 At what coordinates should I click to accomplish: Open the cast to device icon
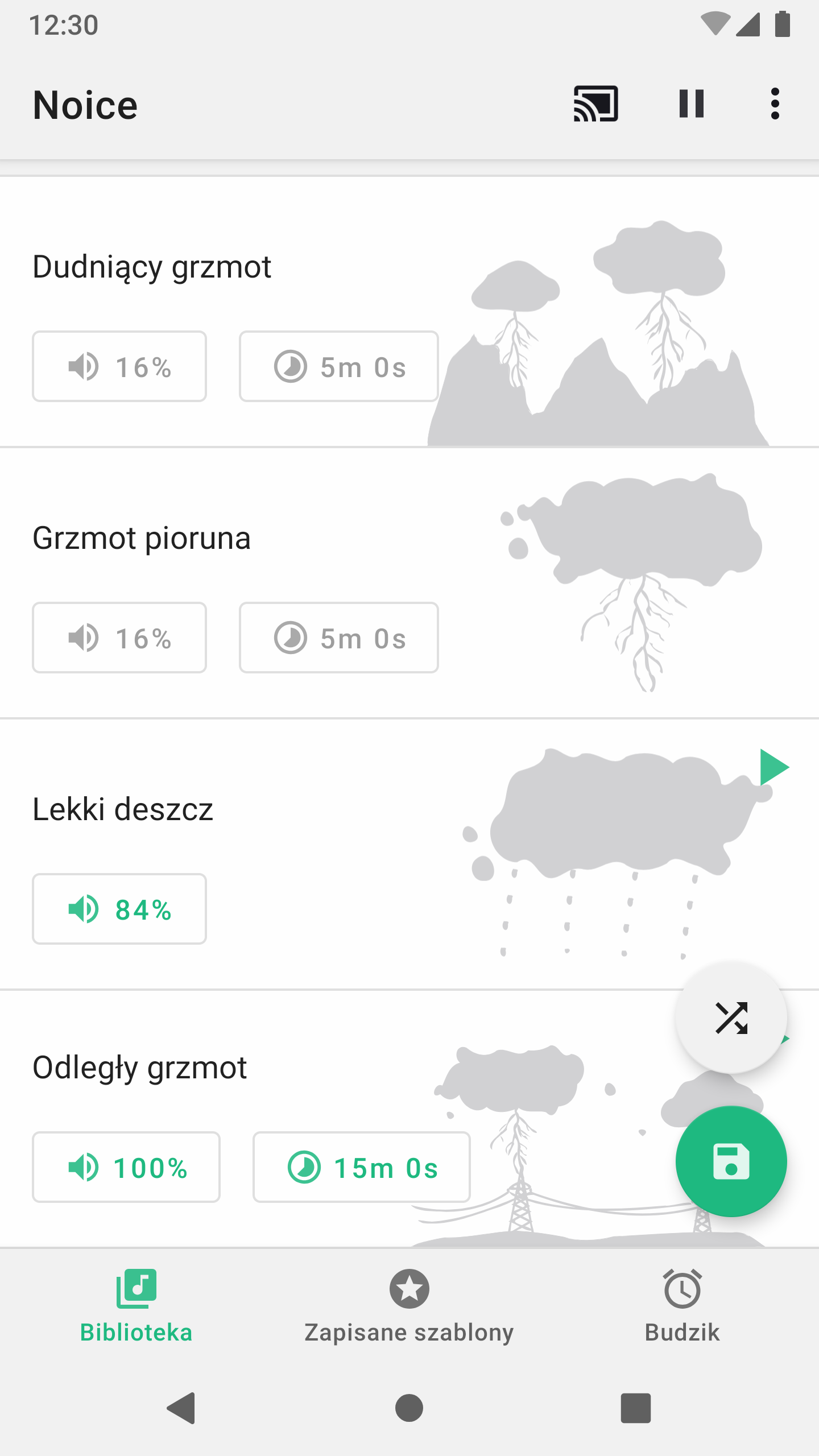point(595,104)
